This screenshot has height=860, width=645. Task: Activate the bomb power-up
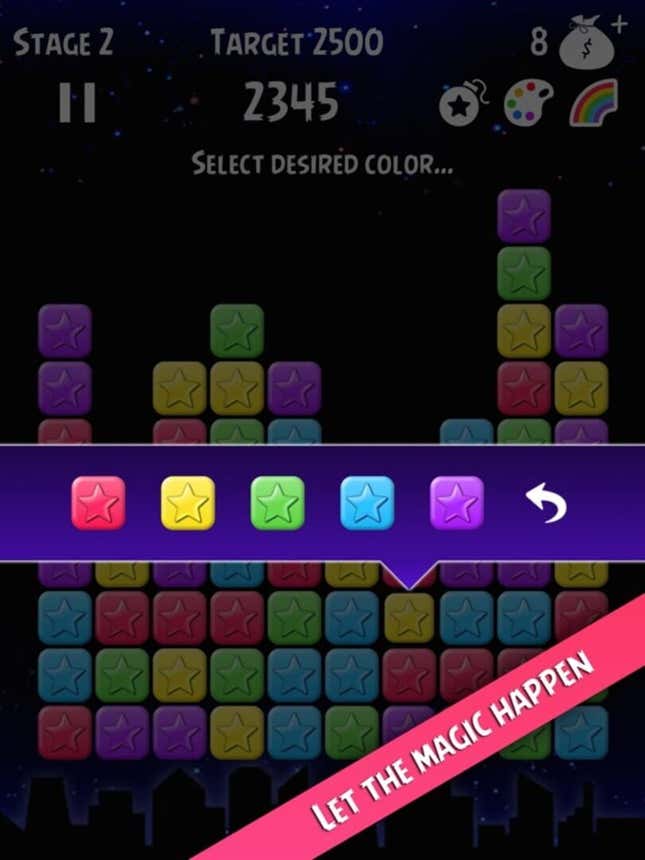coord(461,104)
